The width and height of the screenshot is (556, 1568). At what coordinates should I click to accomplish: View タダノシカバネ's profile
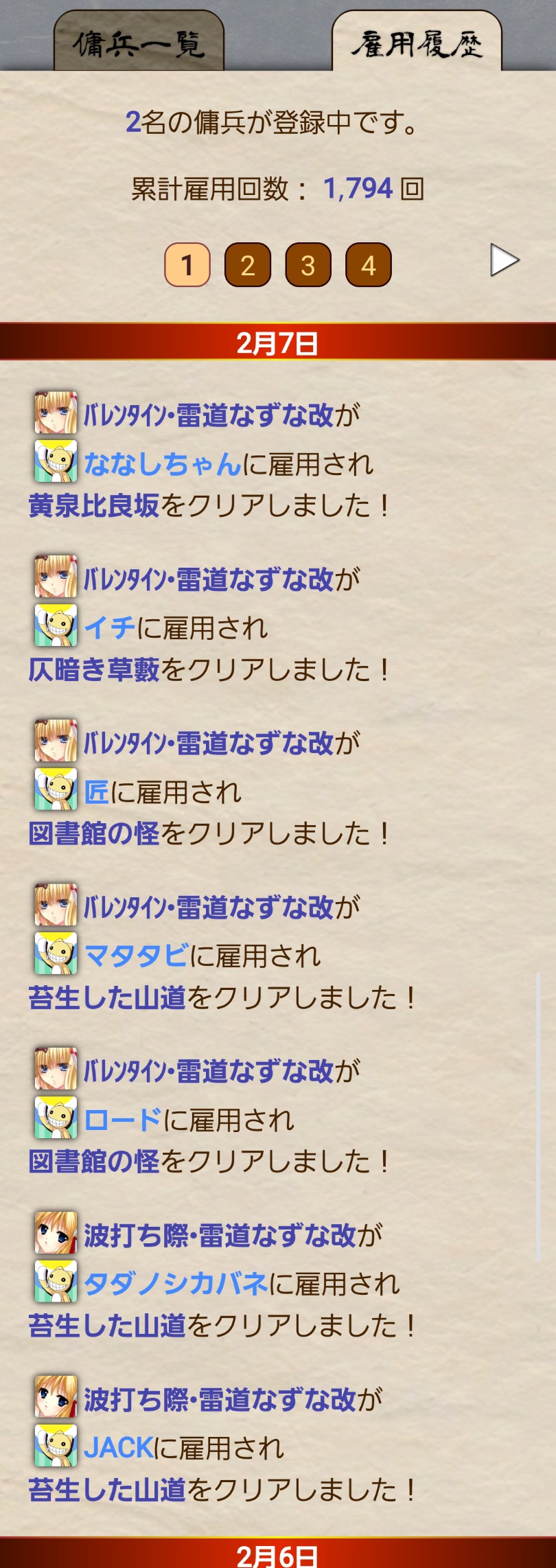pyautogui.click(x=175, y=1283)
